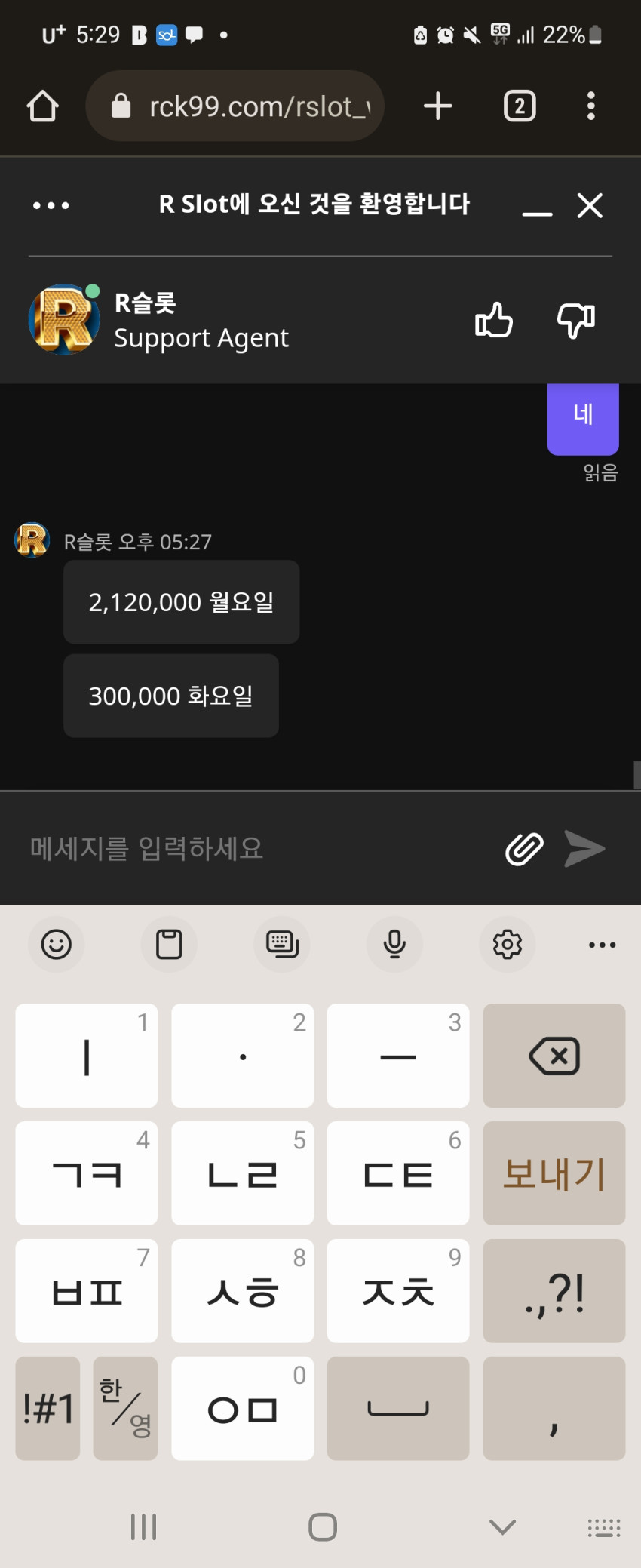
Task: Start voice input with the microphone
Action: click(394, 944)
